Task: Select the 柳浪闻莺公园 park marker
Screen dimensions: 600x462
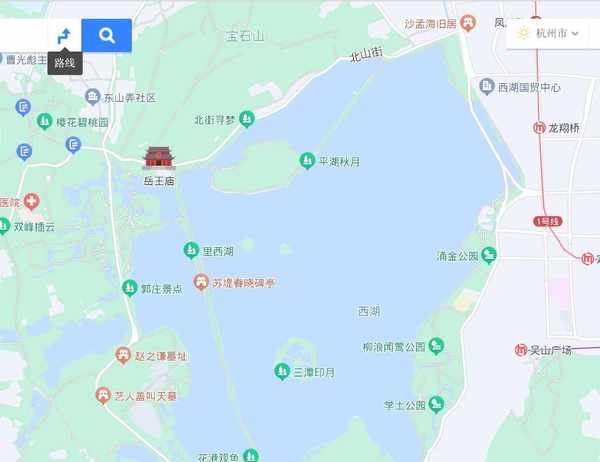Action: pyautogui.click(x=435, y=346)
